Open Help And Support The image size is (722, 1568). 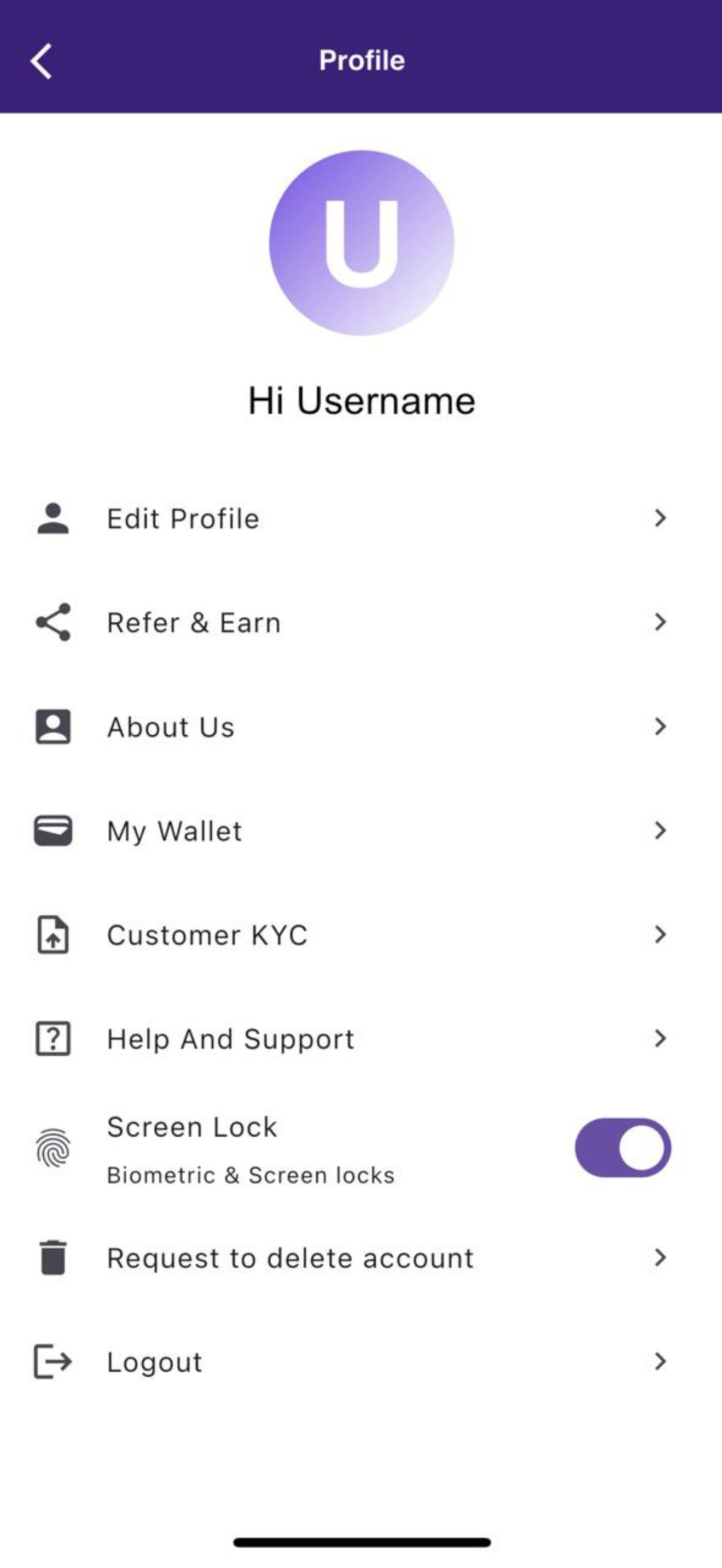pyautogui.click(x=361, y=1039)
